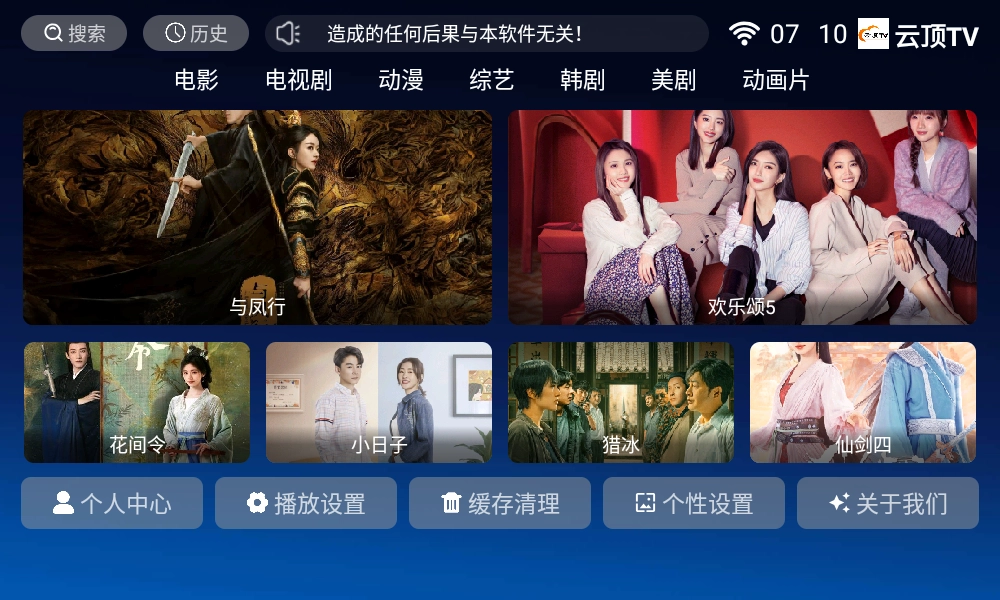The width and height of the screenshot is (1000, 600).
Task: Tap 缓存清理 to clear cache
Action: pyautogui.click(x=500, y=503)
